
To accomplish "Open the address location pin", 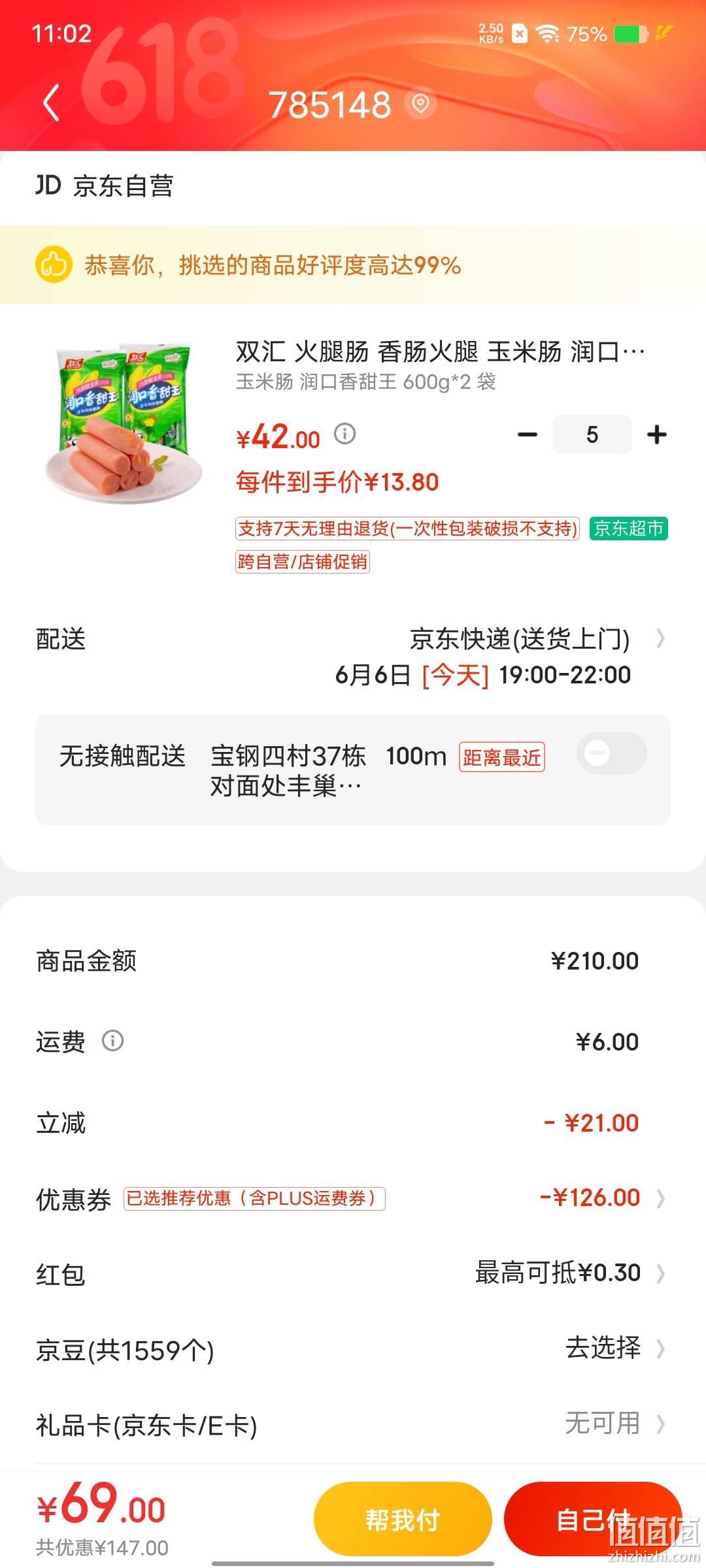I will coord(420,103).
